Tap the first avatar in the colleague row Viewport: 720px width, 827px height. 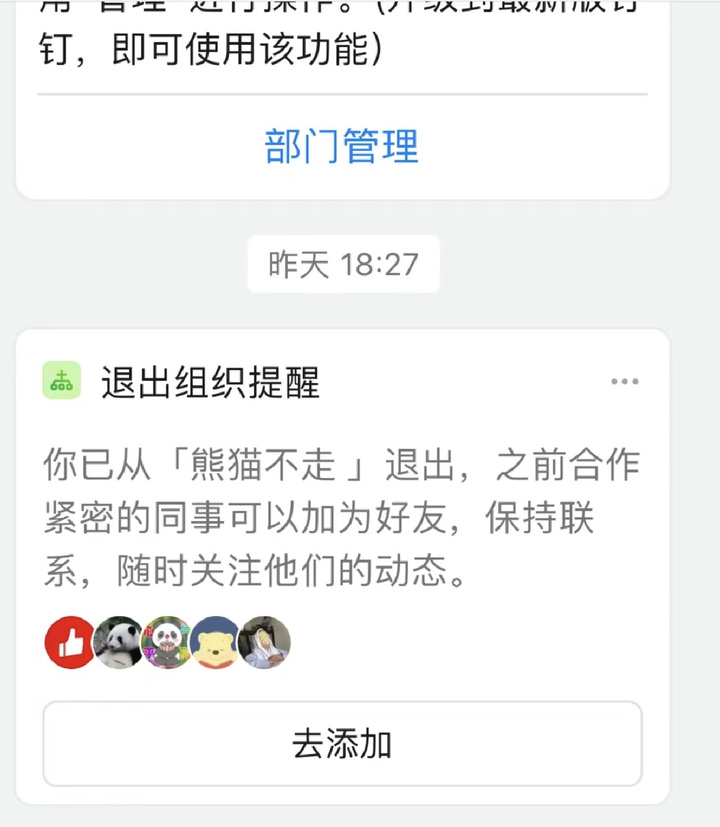[x=69, y=642]
